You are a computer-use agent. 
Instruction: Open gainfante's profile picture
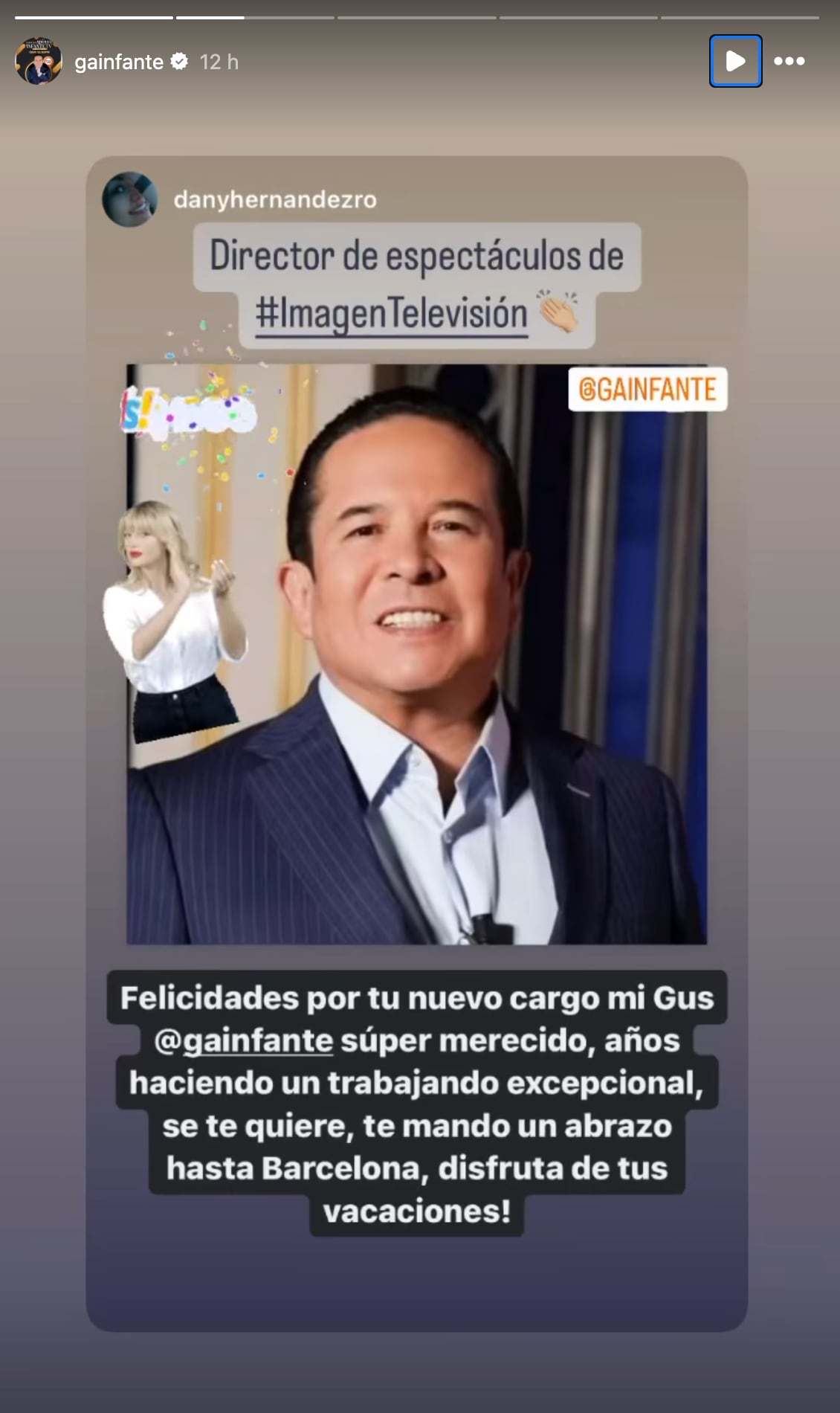click(39, 62)
